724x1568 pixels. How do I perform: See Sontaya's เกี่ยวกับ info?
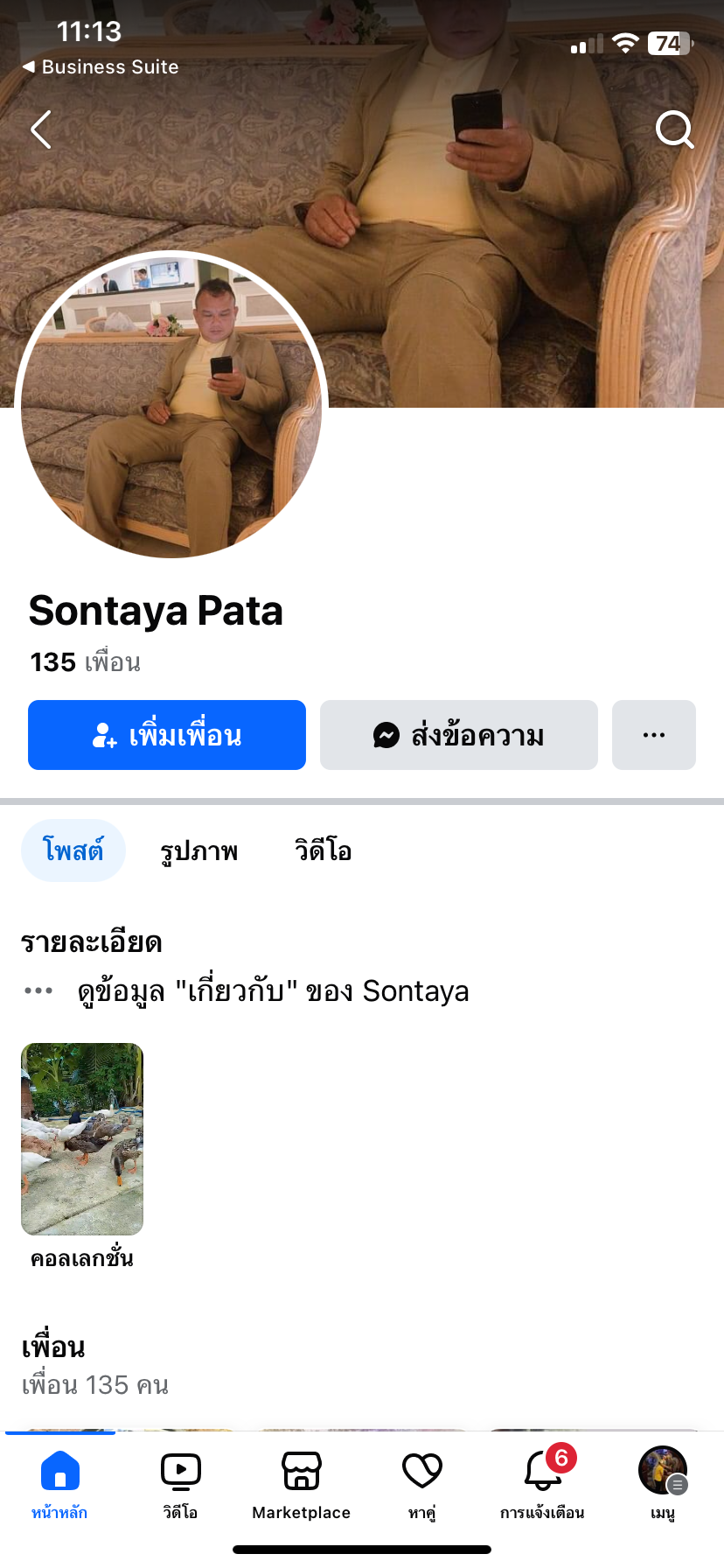273,991
